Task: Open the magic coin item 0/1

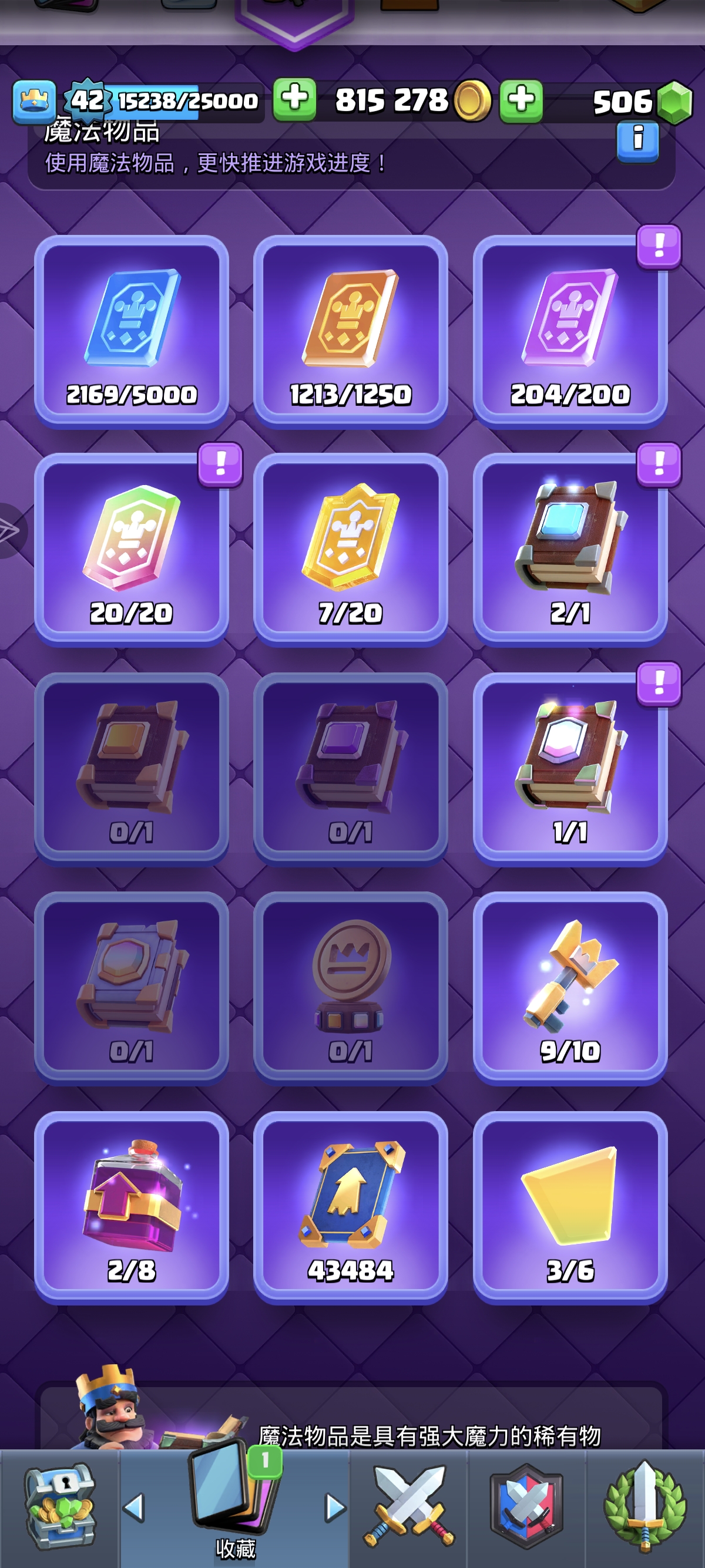Action: 351,987
